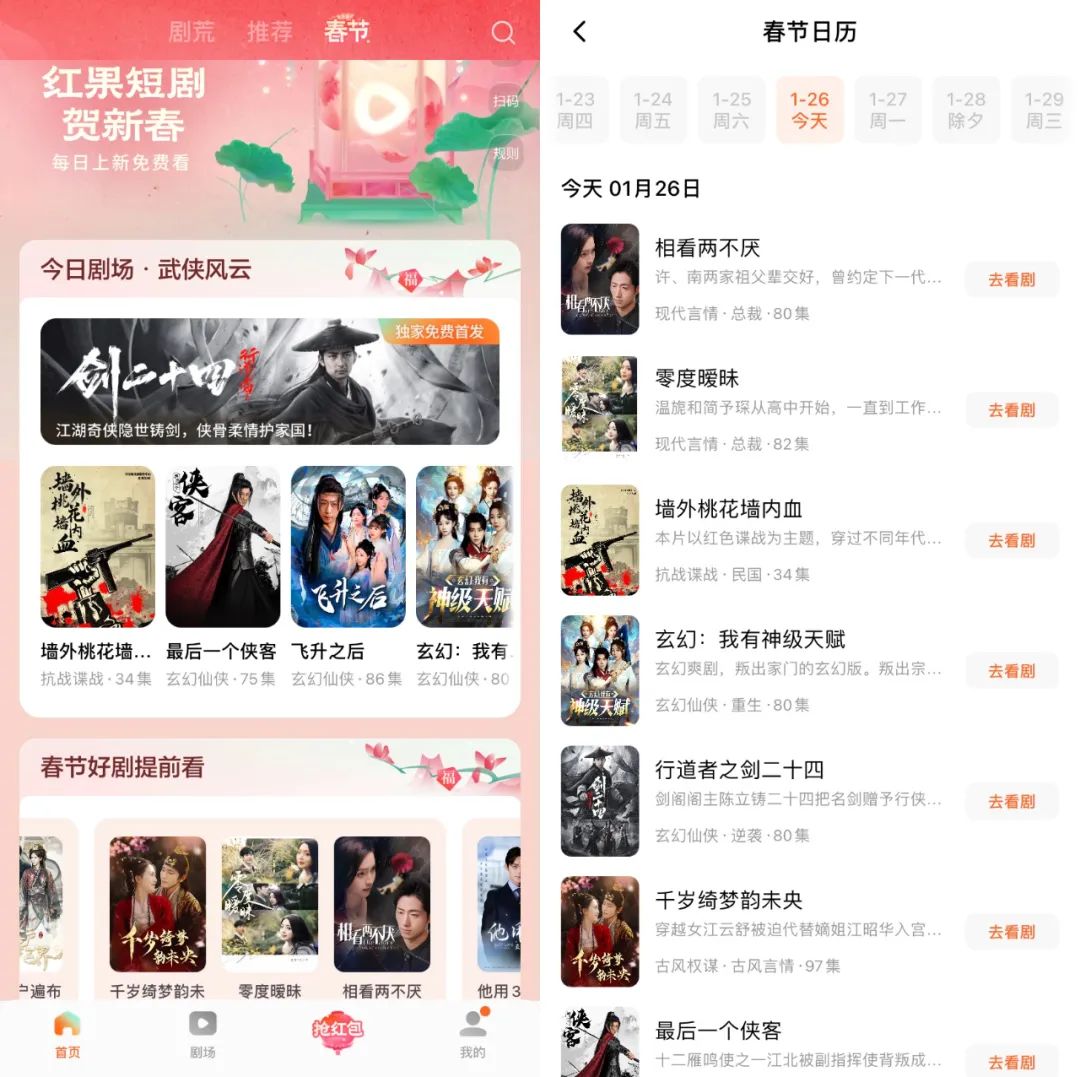The width and height of the screenshot is (1080, 1077).
Task: Tap 去看剧 next to 零度暧昧
Action: tap(1011, 410)
